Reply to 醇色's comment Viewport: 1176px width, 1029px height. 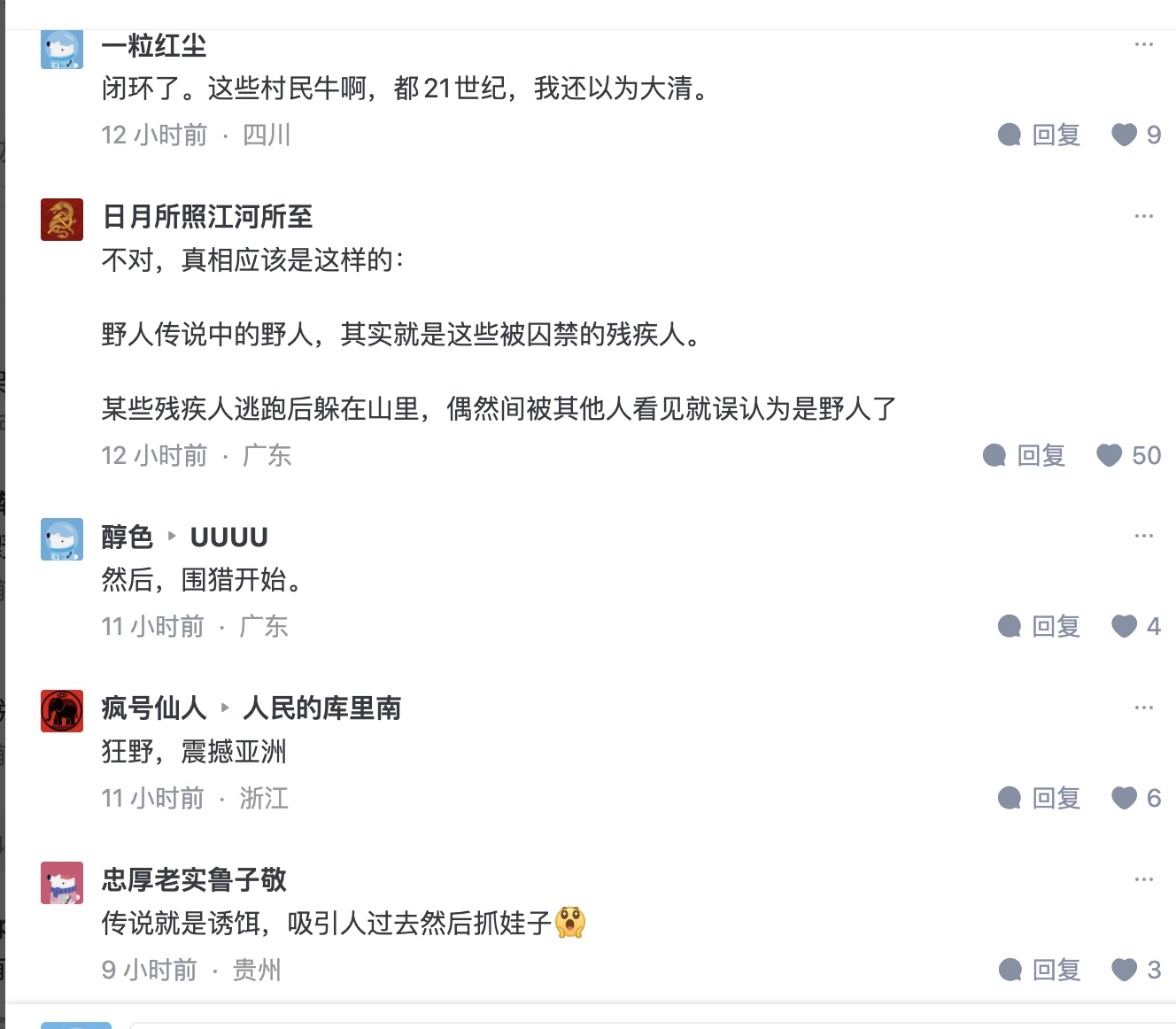coord(1040,626)
